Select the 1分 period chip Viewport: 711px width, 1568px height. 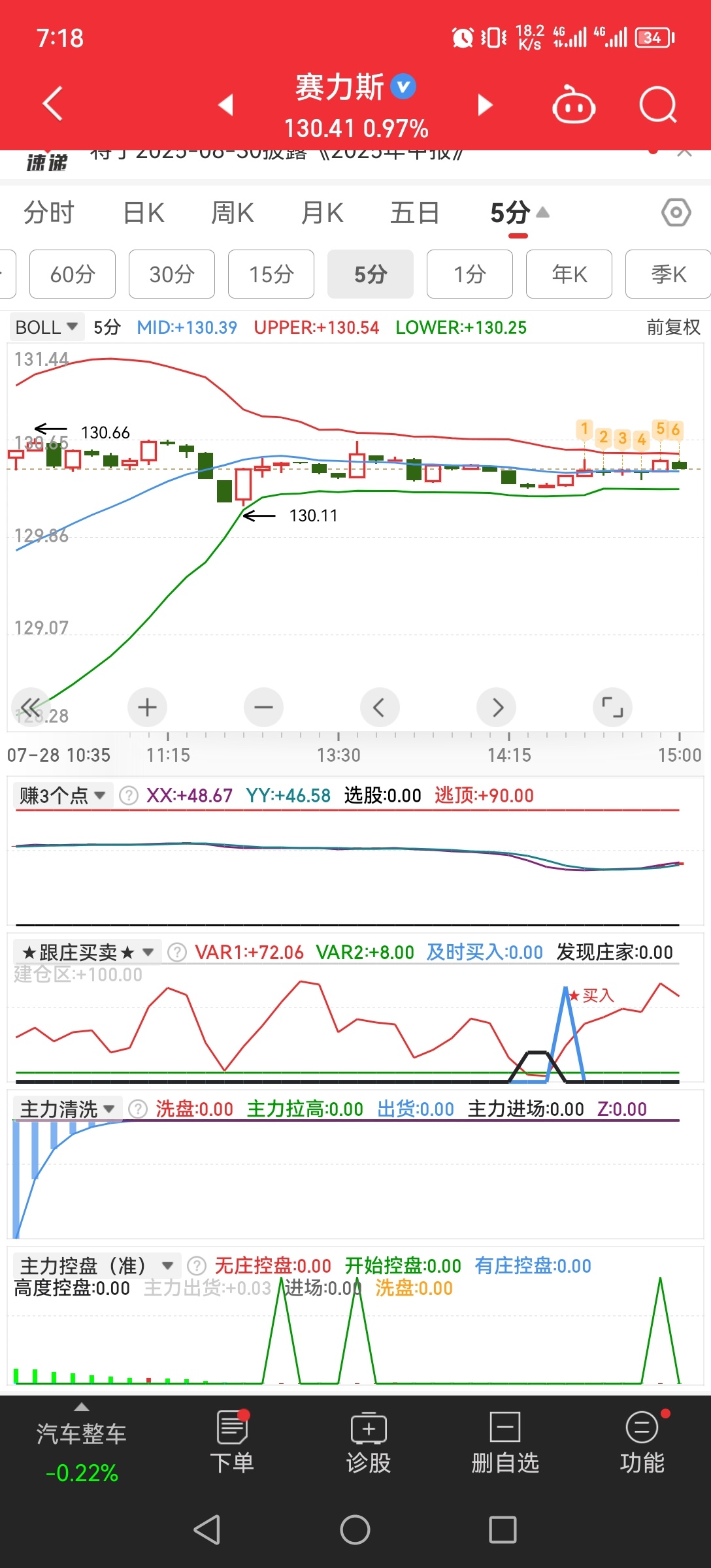pos(470,274)
